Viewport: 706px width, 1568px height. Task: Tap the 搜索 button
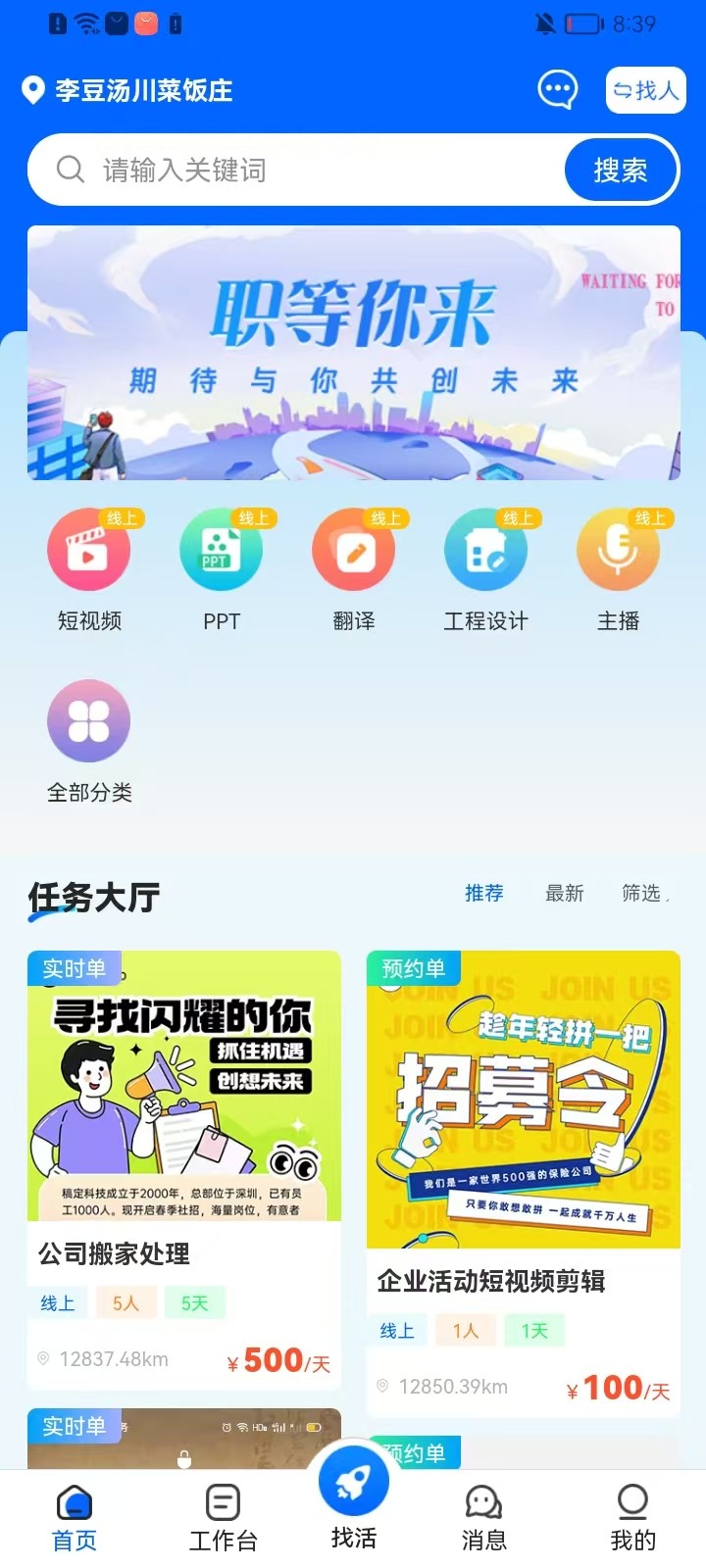[621, 171]
